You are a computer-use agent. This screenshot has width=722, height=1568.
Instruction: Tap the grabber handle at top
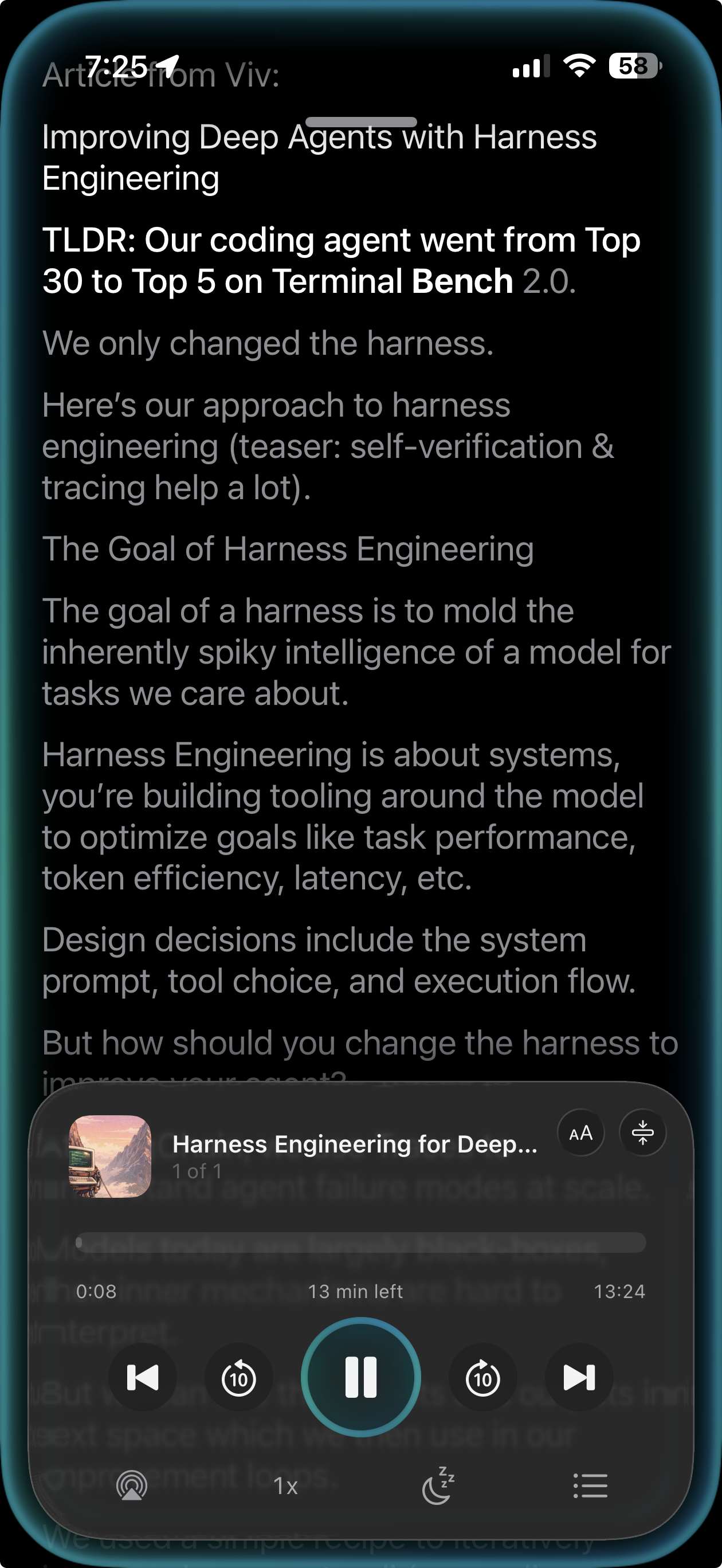[x=360, y=121]
